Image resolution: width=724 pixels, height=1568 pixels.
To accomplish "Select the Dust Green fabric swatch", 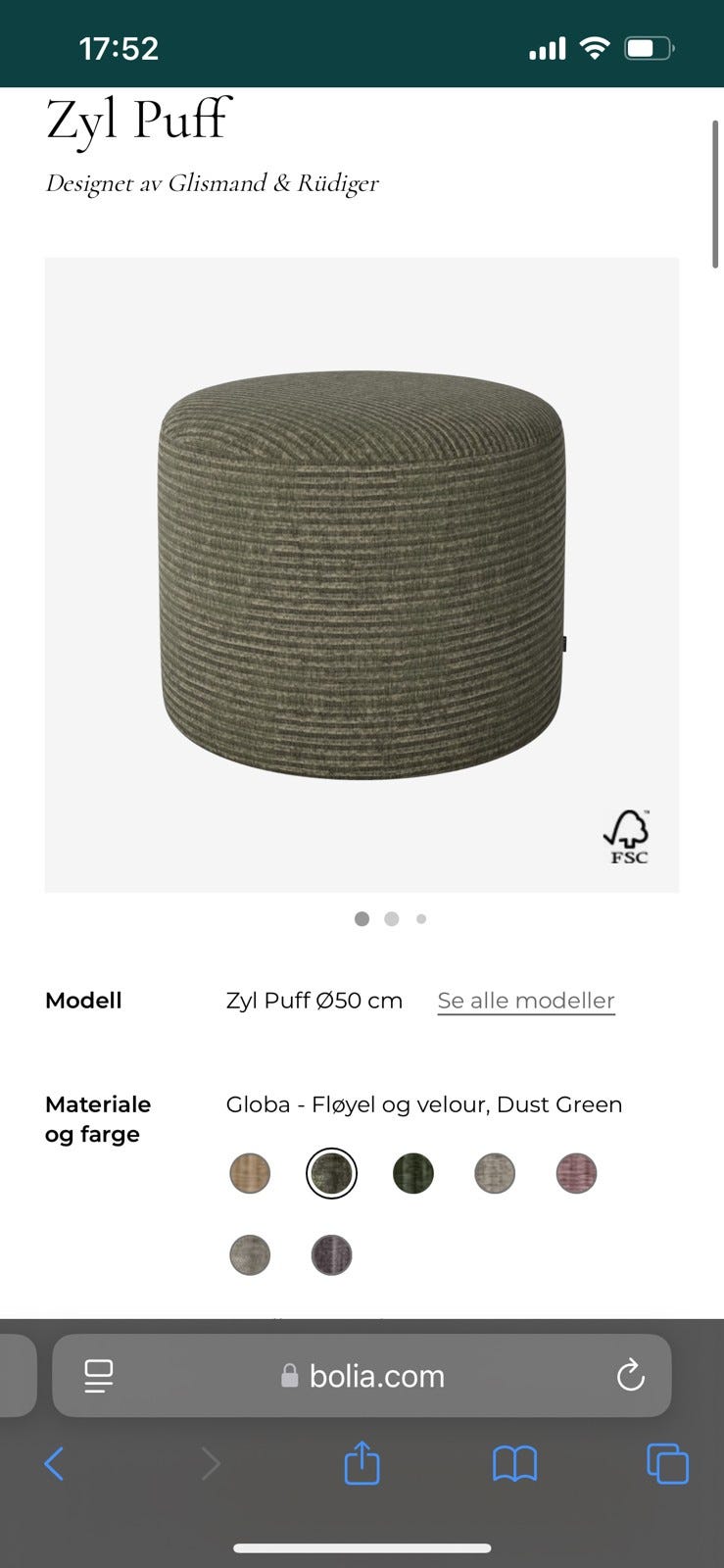I will 330,1172.
